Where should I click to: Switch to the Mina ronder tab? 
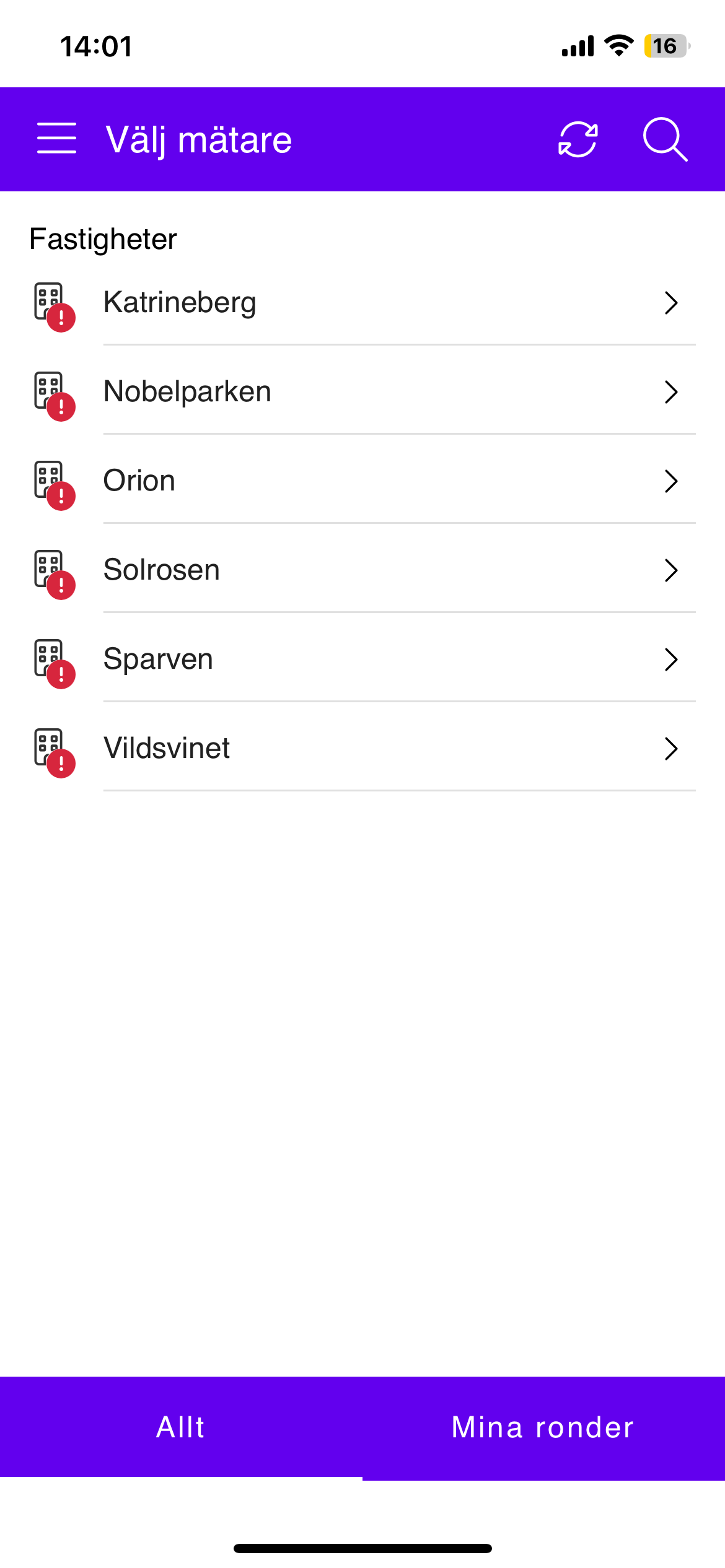[x=543, y=1427]
